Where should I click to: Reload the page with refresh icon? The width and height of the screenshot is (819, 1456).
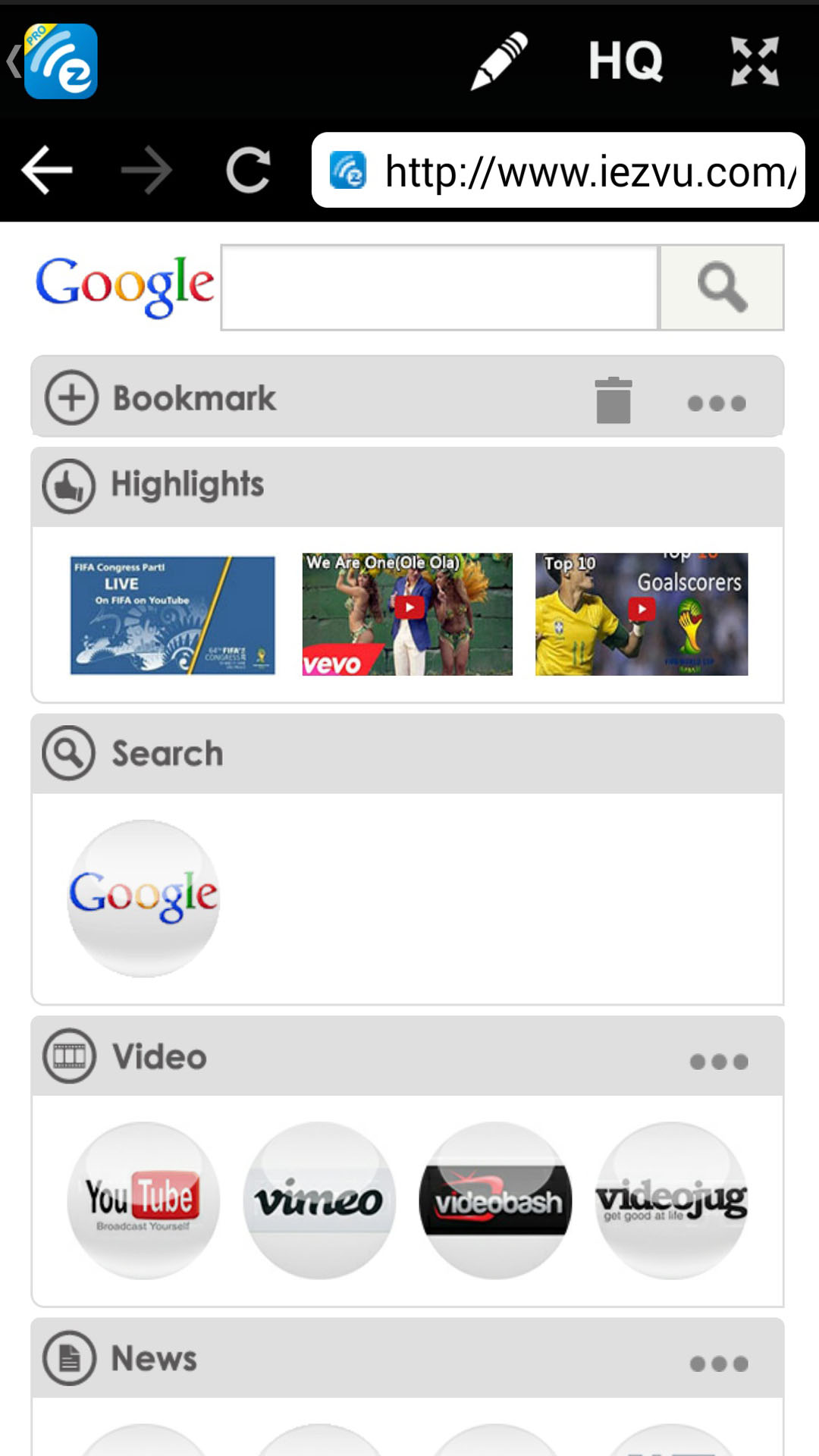pyautogui.click(x=250, y=168)
